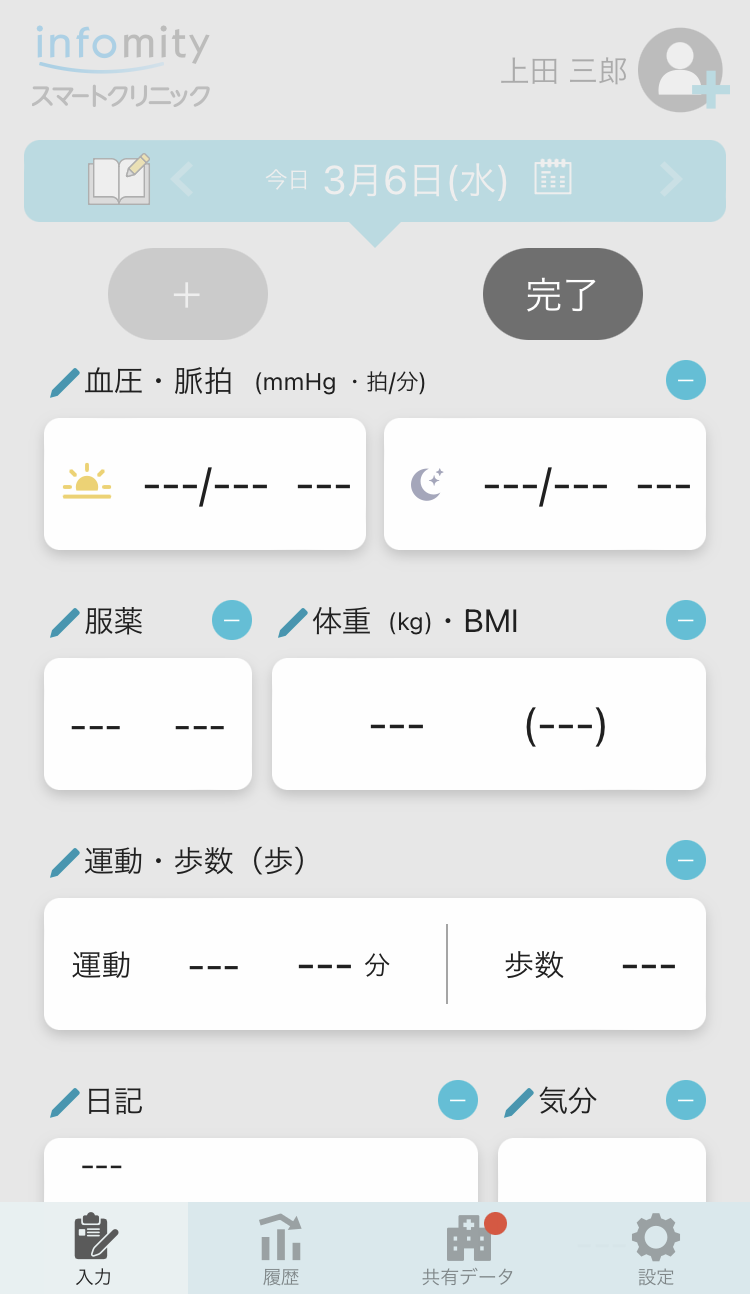The image size is (750, 1294).
Task: Go to the previous day
Action: coord(182,180)
